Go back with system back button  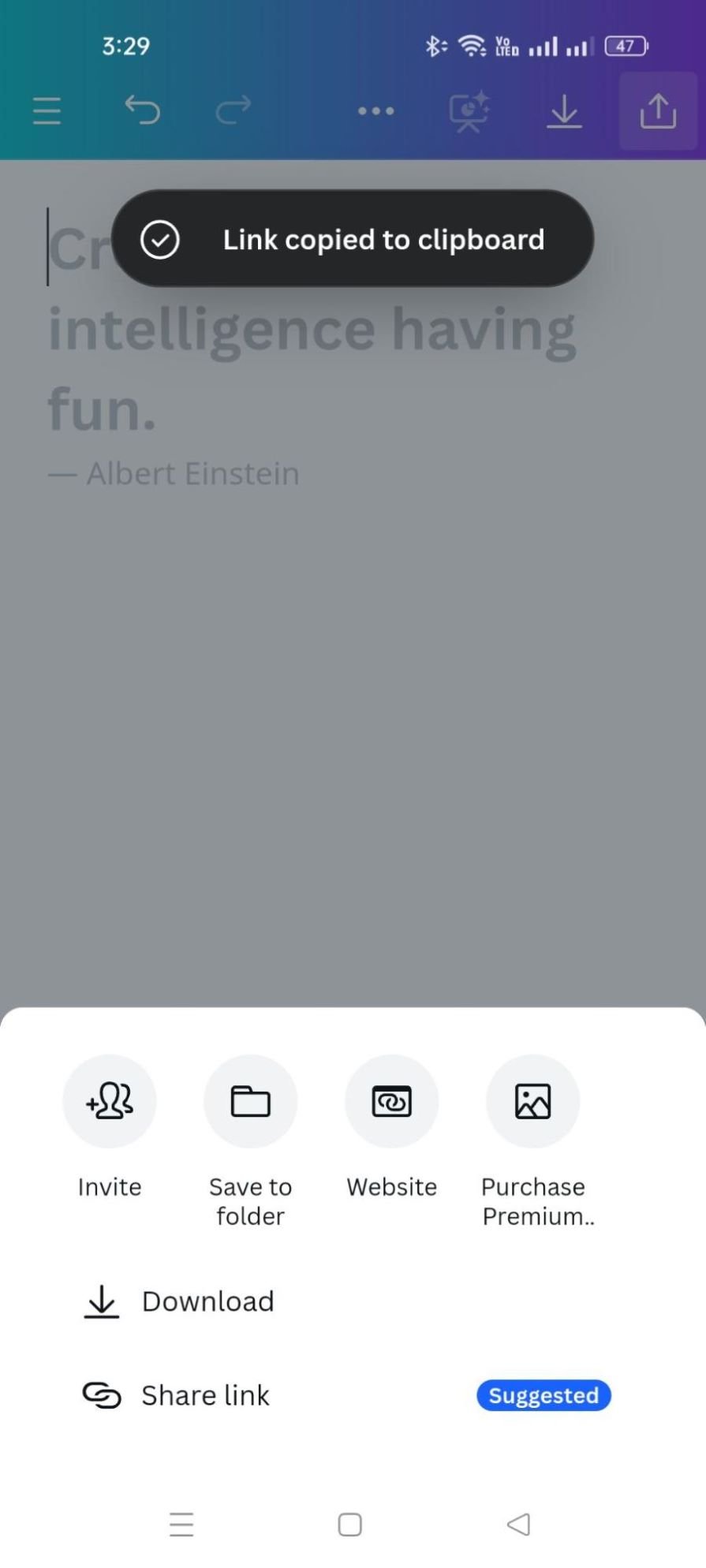(518, 1524)
